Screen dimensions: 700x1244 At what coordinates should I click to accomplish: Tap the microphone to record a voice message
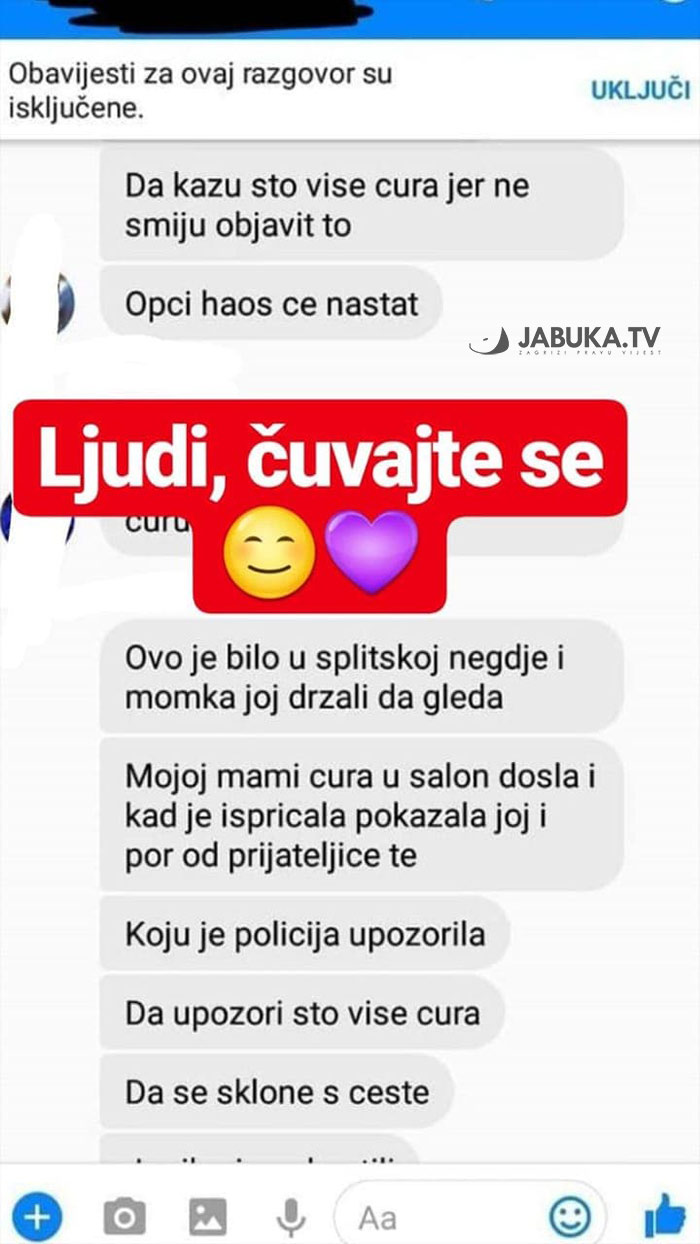coord(291,1217)
